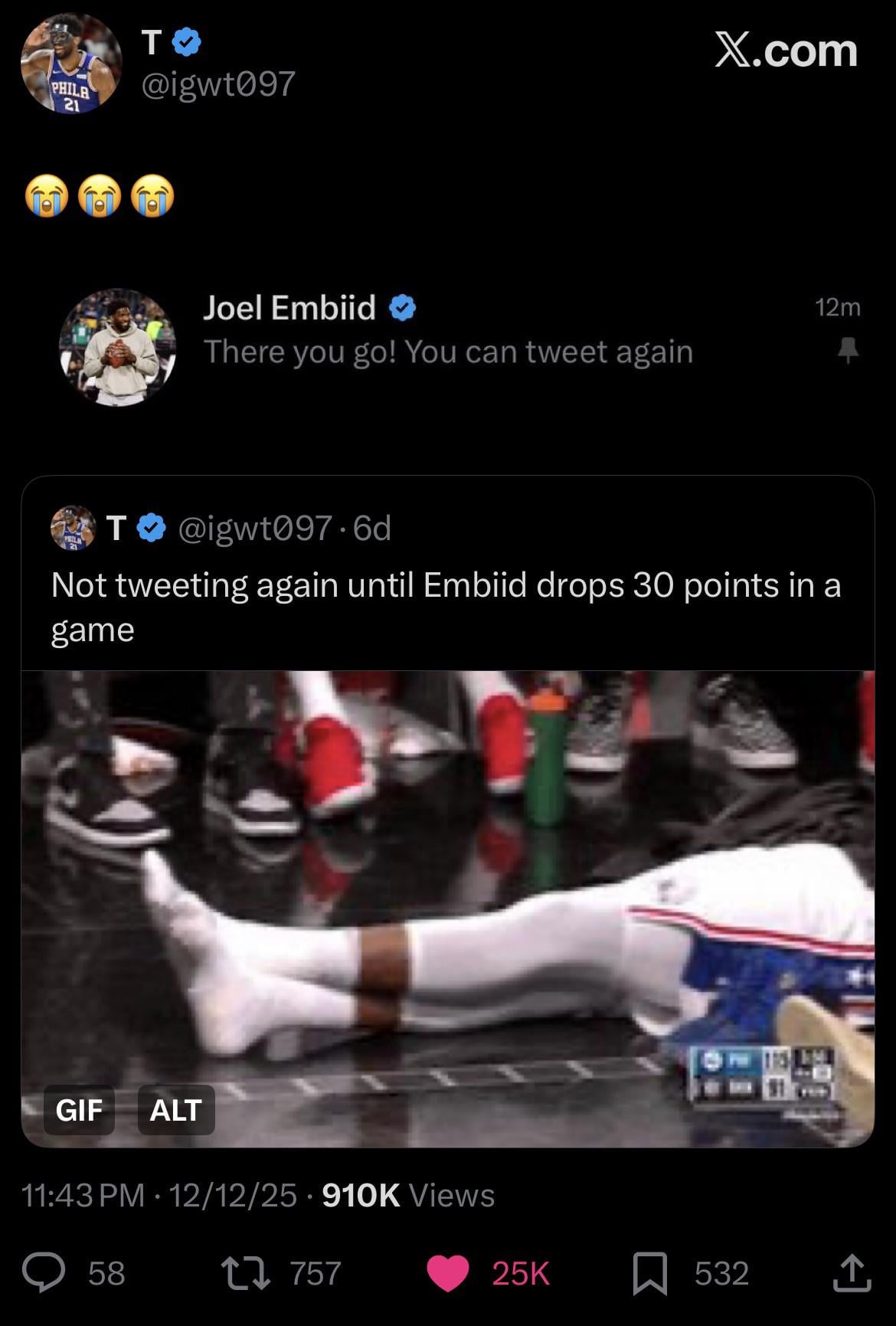This screenshot has width=896, height=1326.
Task: Share this post
Action: tap(851, 1273)
